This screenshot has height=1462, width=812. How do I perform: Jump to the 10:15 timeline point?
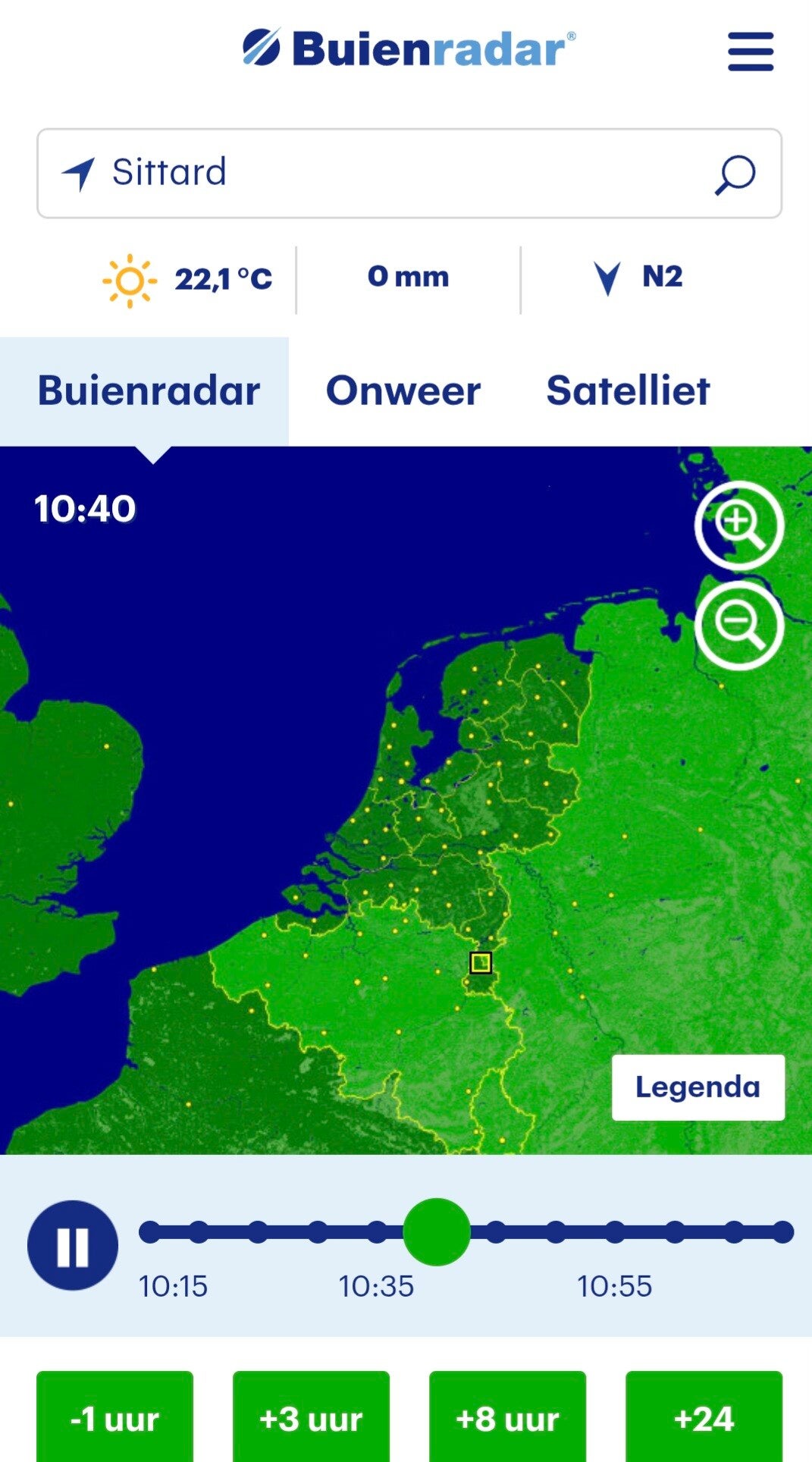(x=150, y=1232)
